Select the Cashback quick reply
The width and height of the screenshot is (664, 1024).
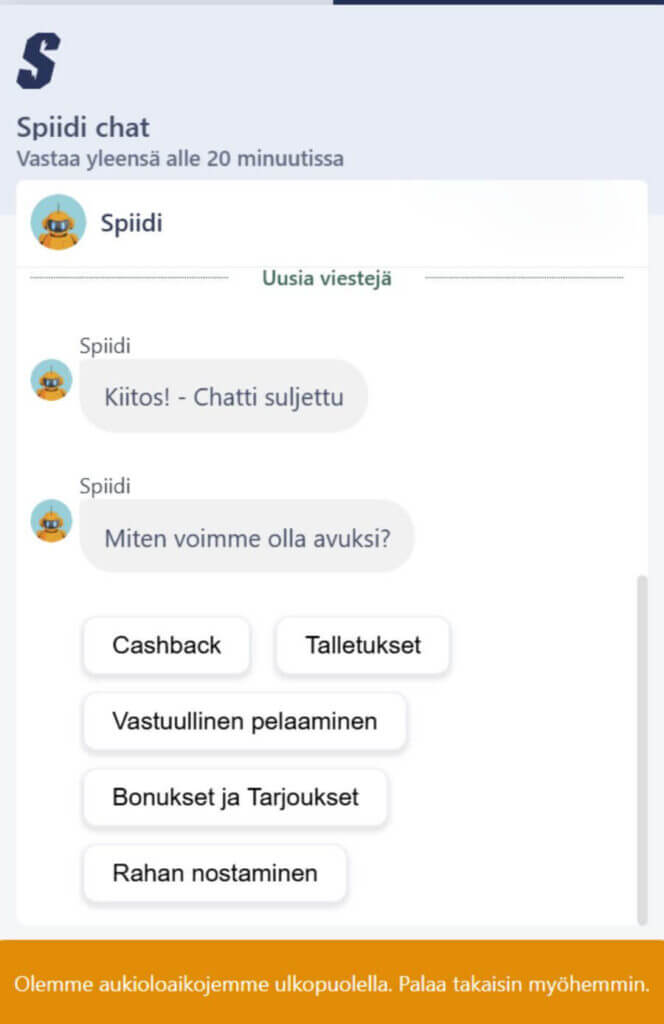coord(166,645)
